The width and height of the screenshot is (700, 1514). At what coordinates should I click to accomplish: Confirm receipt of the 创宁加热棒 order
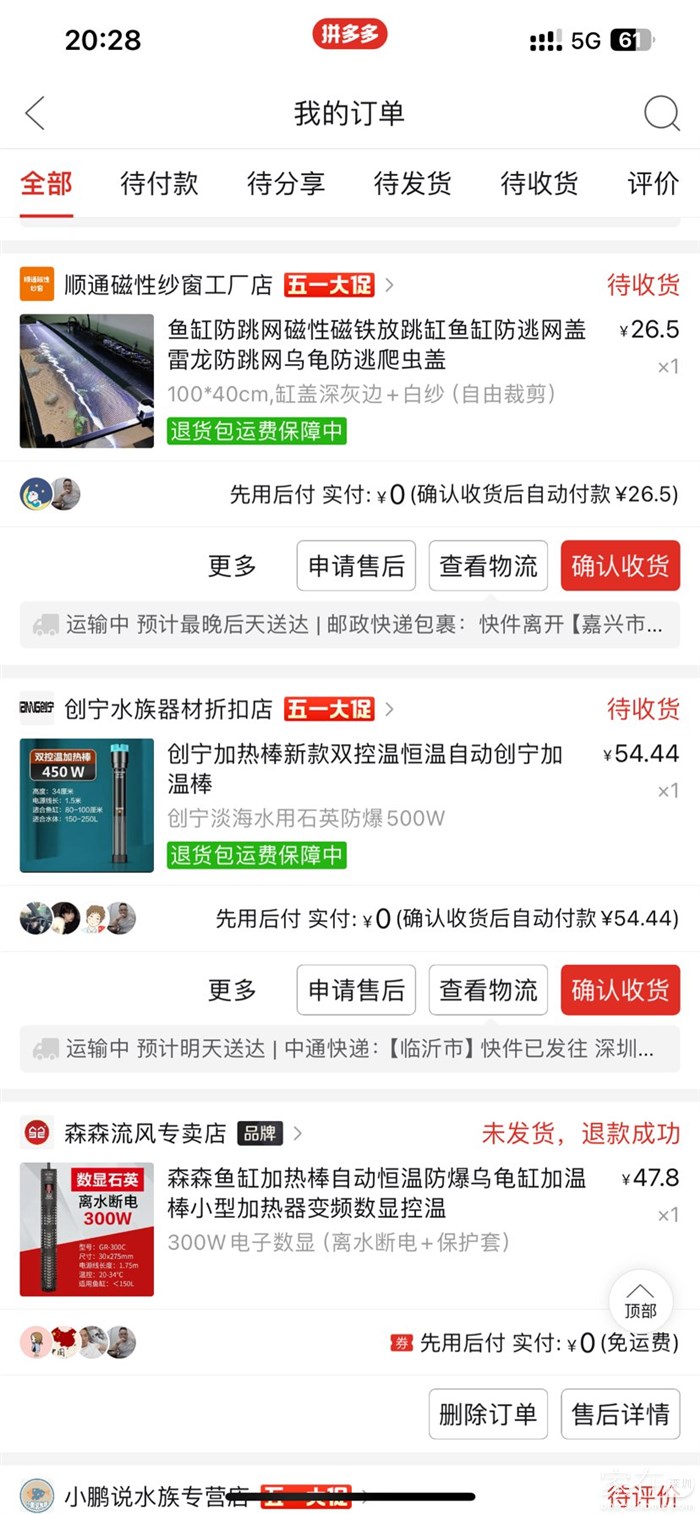pyautogui.click(x=620, y=990)
